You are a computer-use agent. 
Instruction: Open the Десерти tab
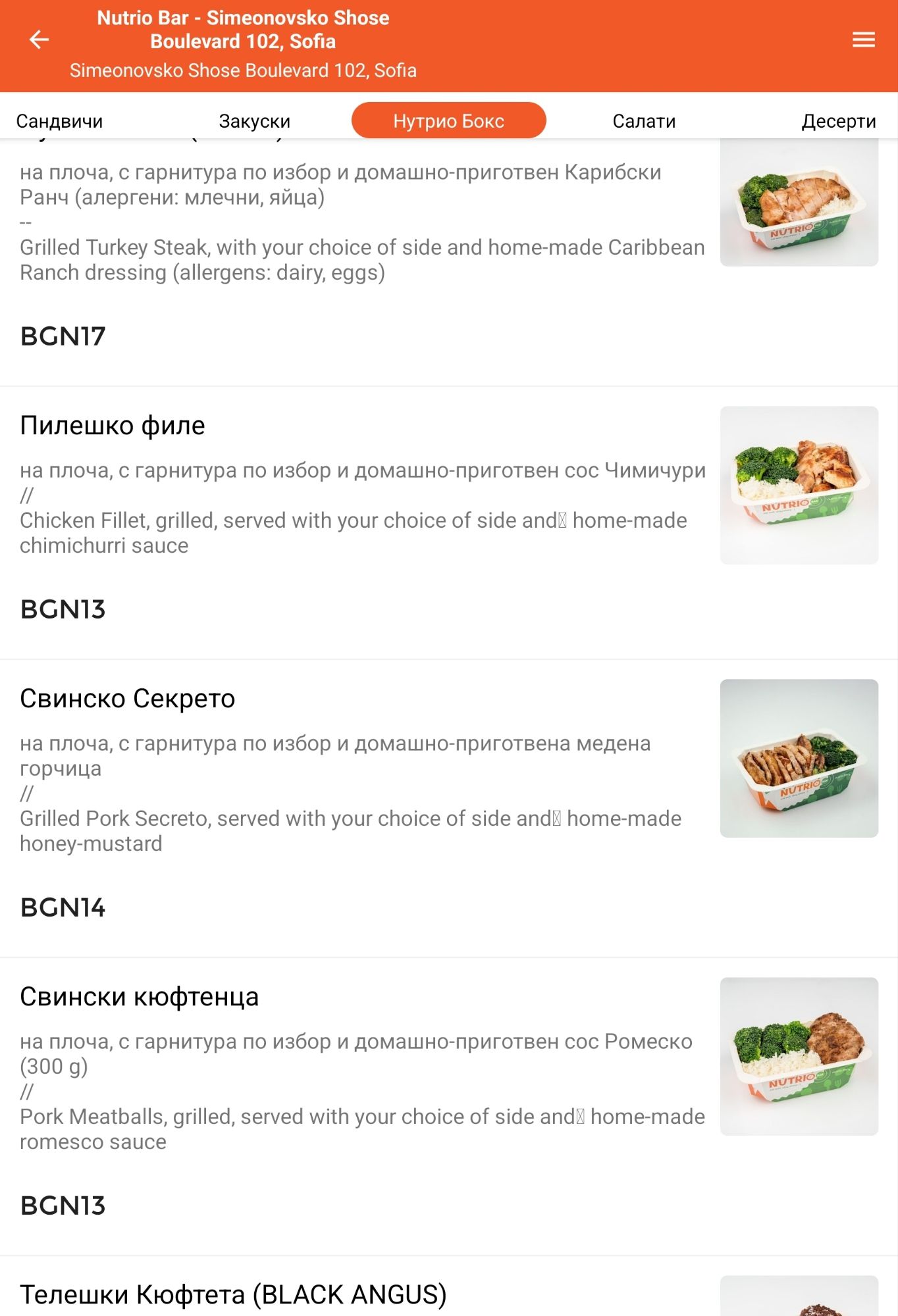(x=838, y=121)
